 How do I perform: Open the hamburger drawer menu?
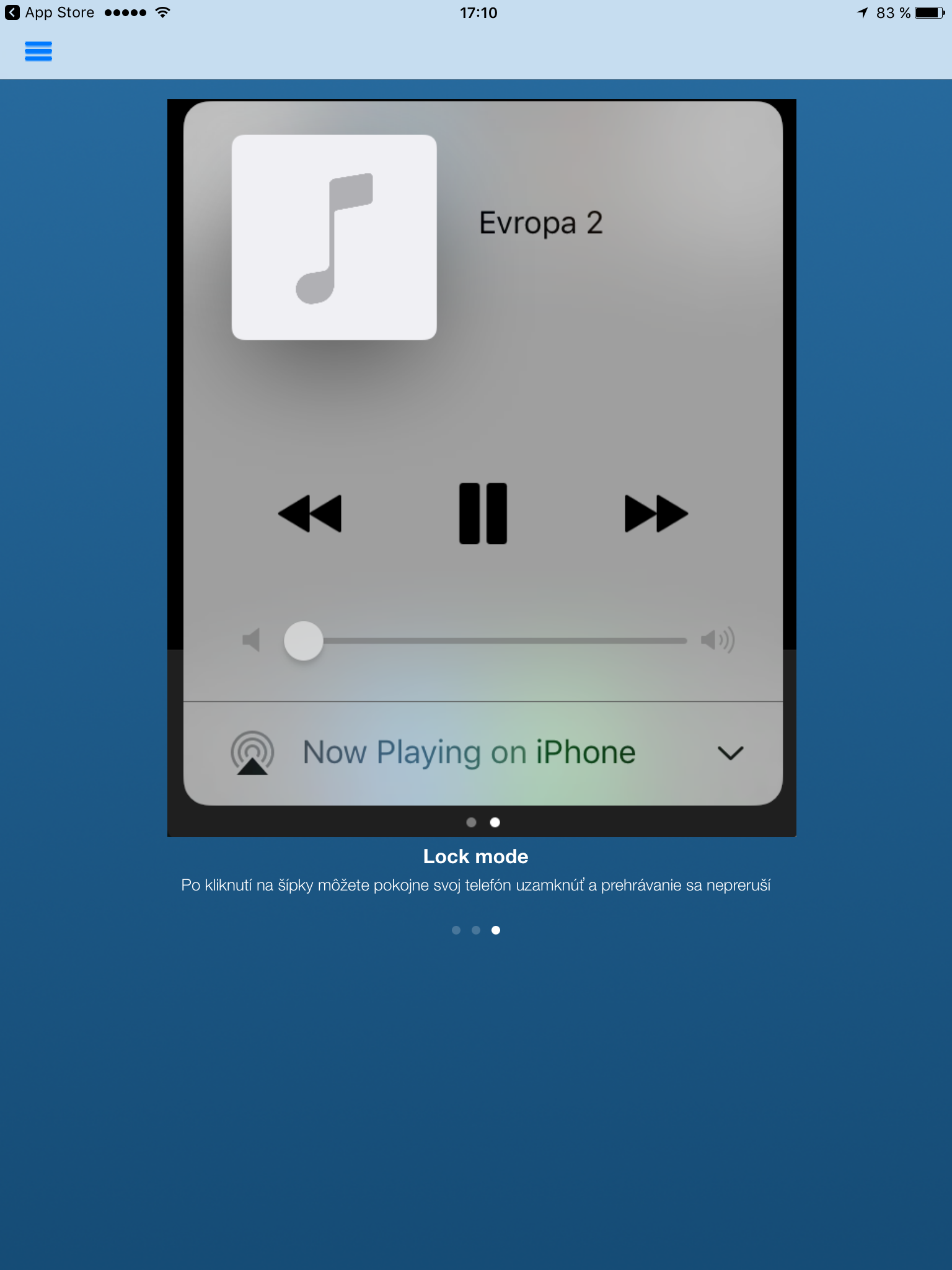click(x=38, y=51)
